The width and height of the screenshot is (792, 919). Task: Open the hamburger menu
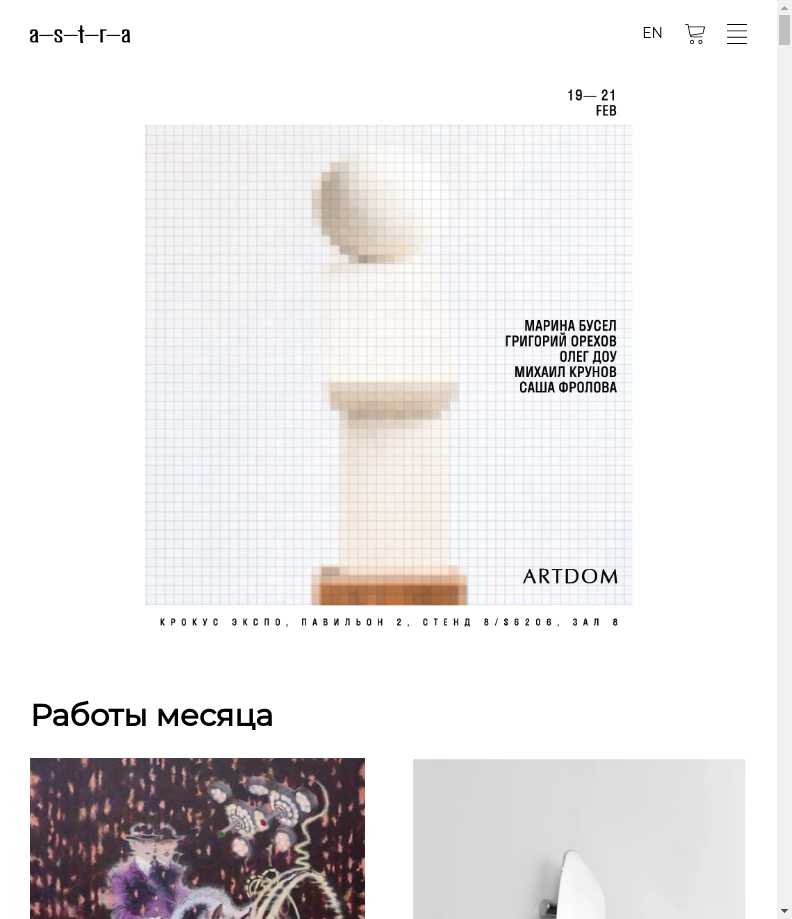coord(737,34)
